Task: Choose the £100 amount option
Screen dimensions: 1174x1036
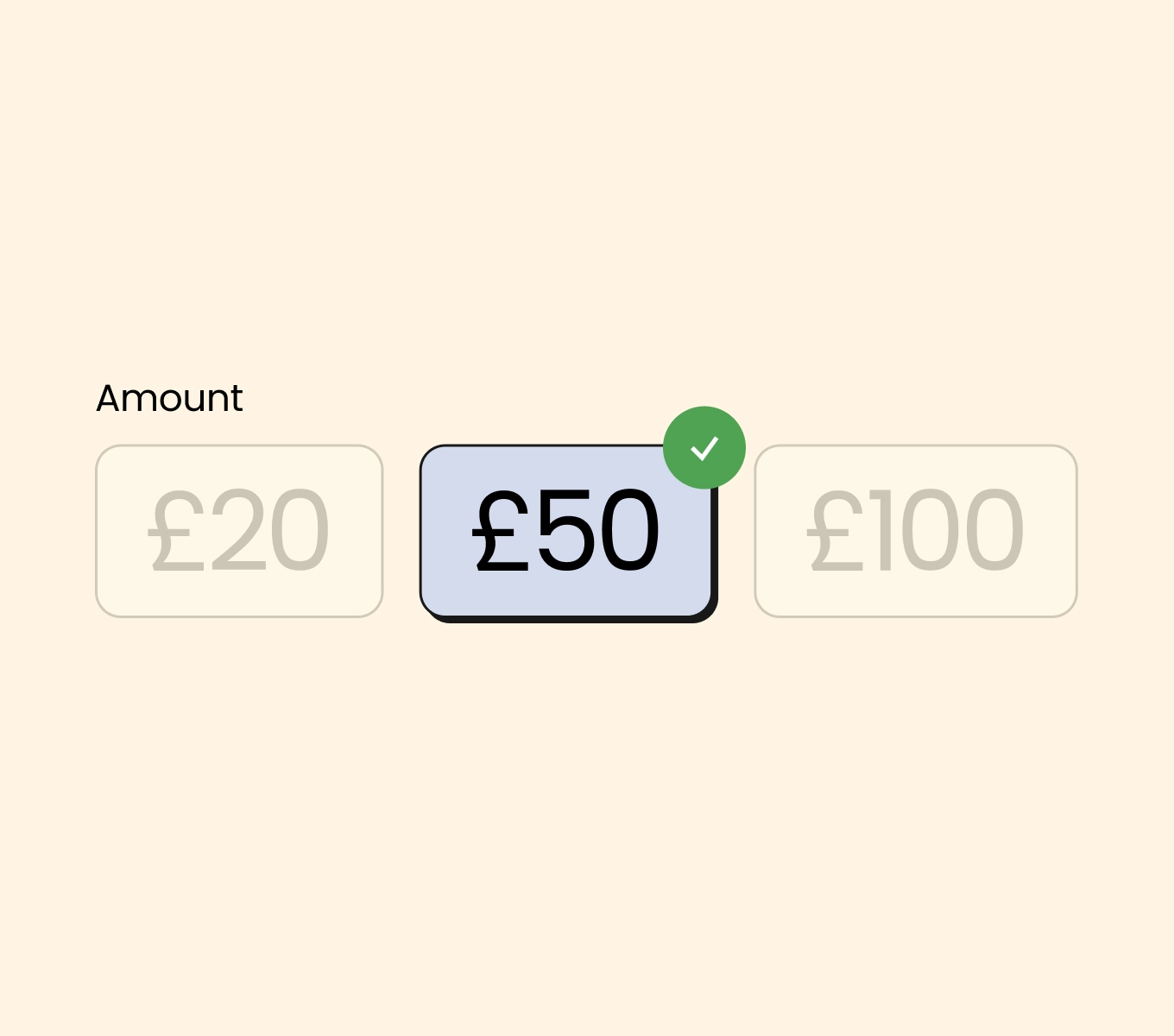Action: pos(916,531)
